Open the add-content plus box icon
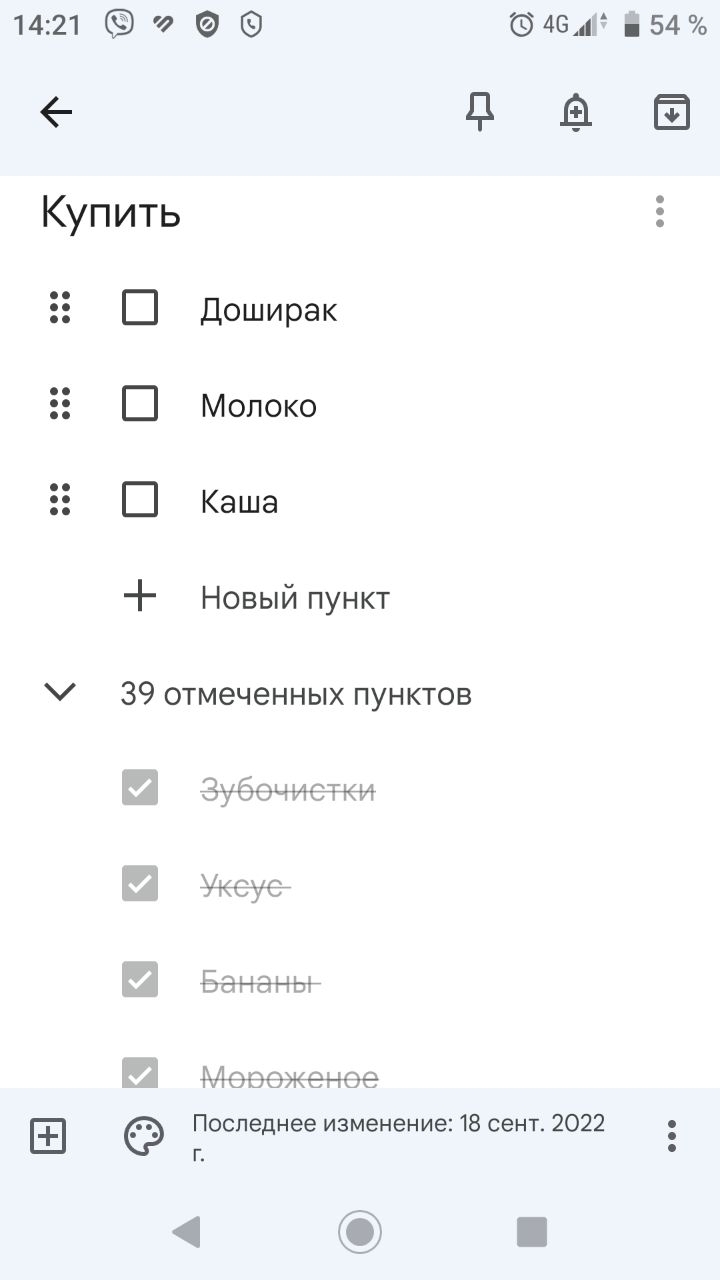This screenshot has width=720, height=1280. [48, 1137]
